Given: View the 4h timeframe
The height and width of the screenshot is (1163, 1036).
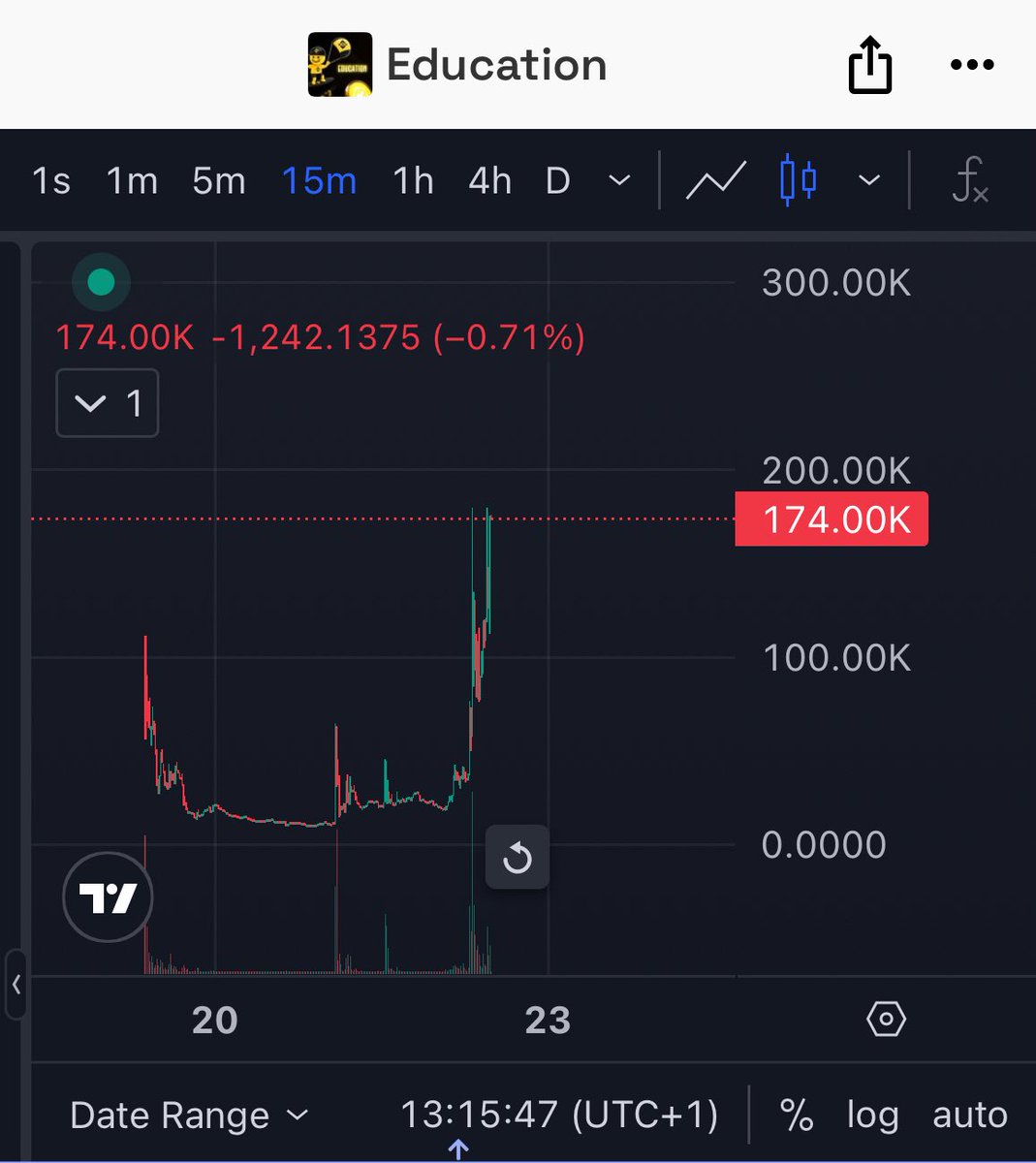Looking at the screenshot, I should click(x=489, y=181).
